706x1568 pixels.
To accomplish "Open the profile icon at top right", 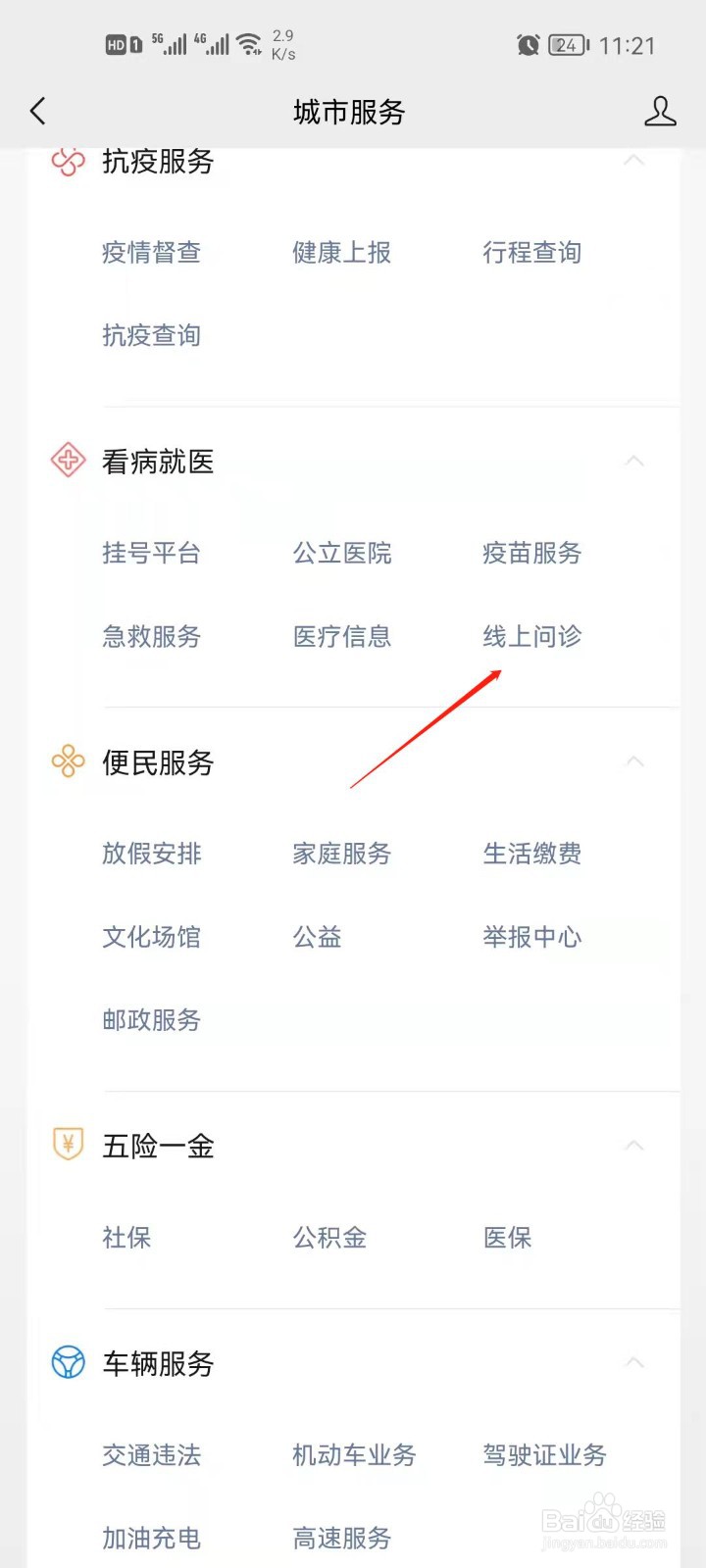I will pos(661,111).
